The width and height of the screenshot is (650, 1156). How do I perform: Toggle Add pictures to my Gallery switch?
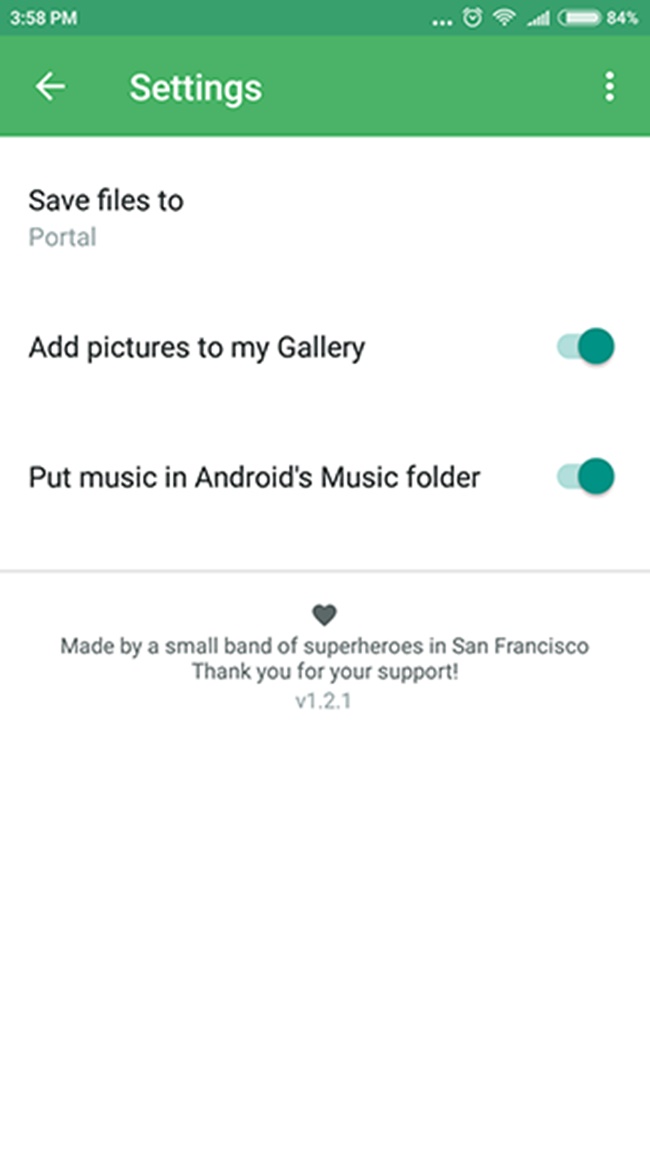585,347
